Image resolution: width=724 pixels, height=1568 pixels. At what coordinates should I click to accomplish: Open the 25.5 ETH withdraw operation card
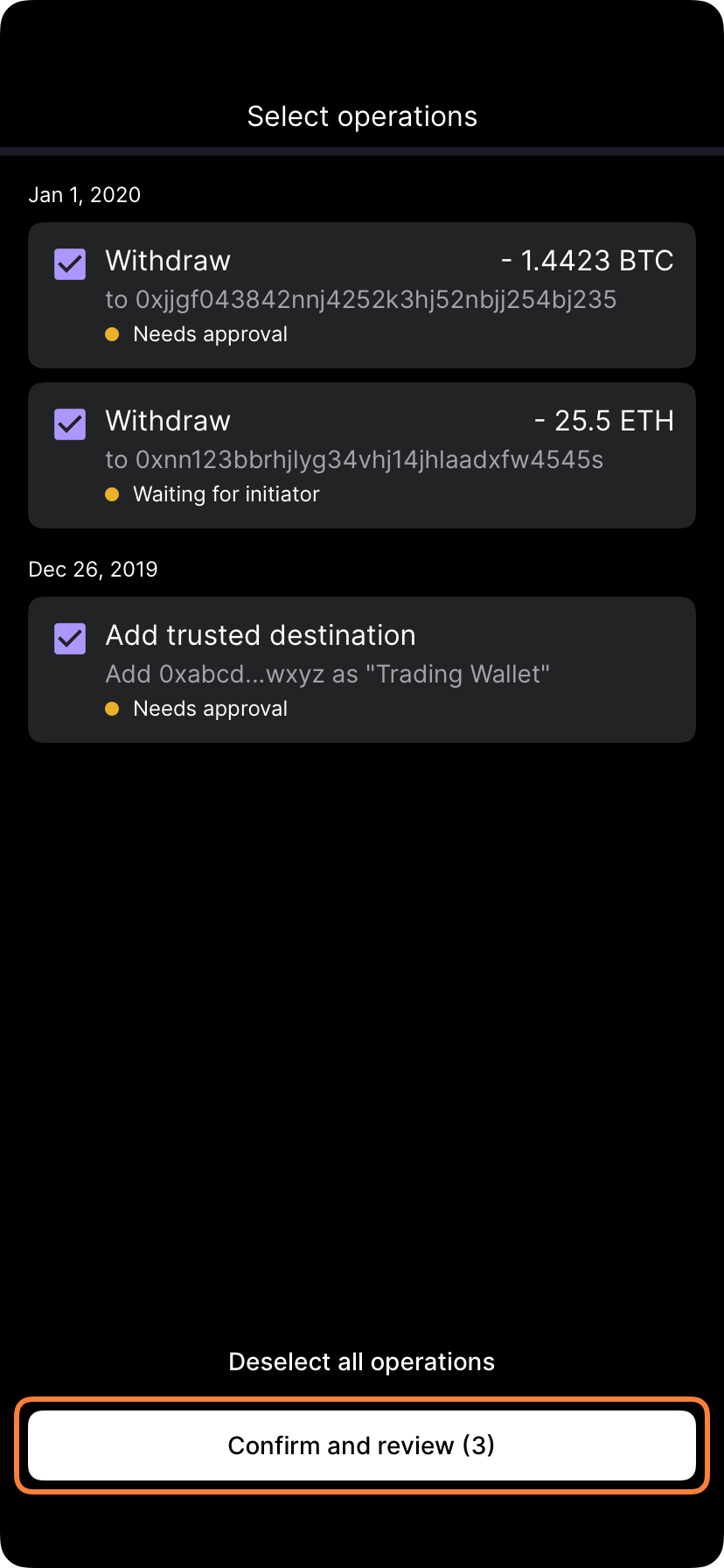point(362,456)
